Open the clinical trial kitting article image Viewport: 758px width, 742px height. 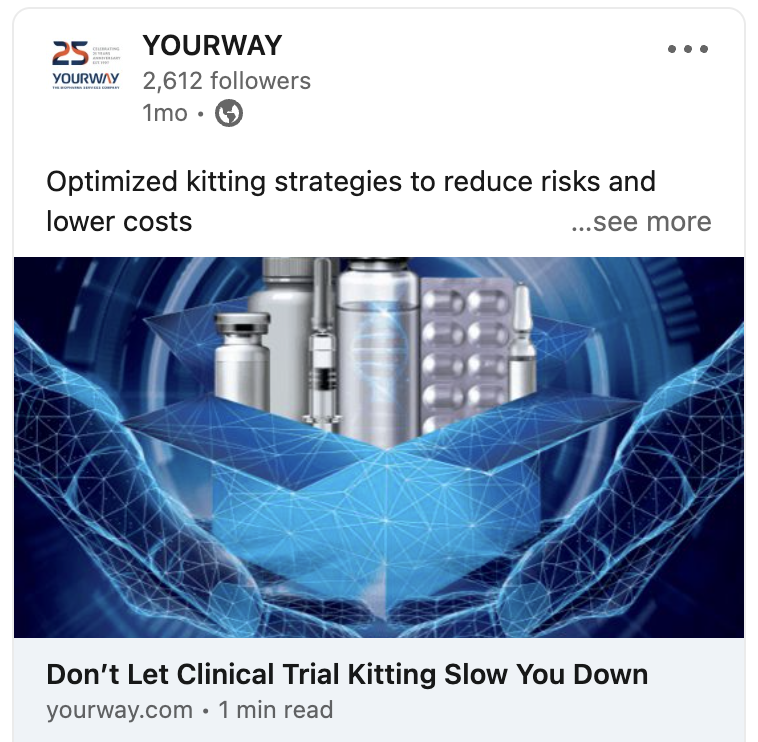378,447
